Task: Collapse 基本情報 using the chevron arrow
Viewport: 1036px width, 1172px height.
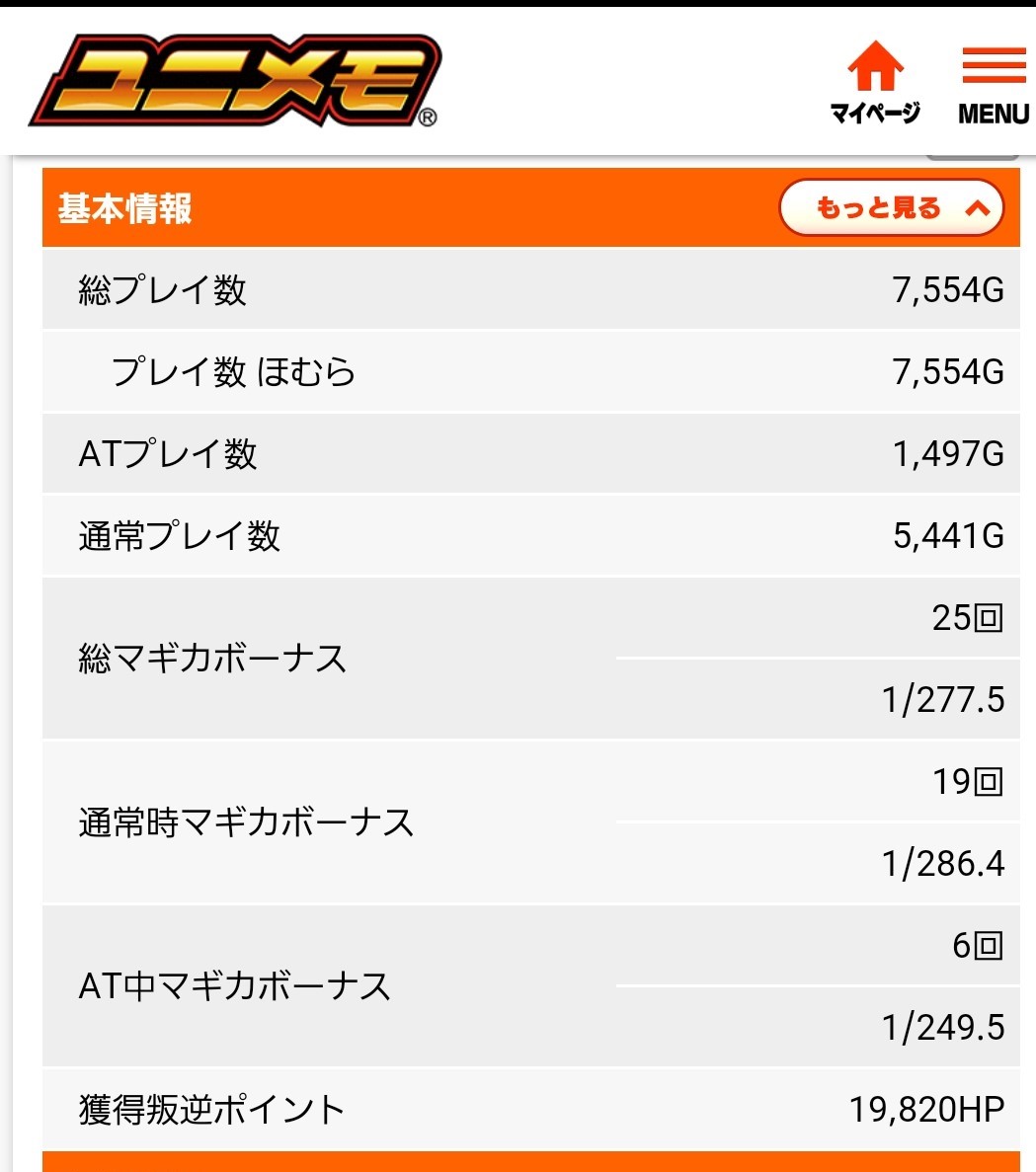Action: pos(976,208)
